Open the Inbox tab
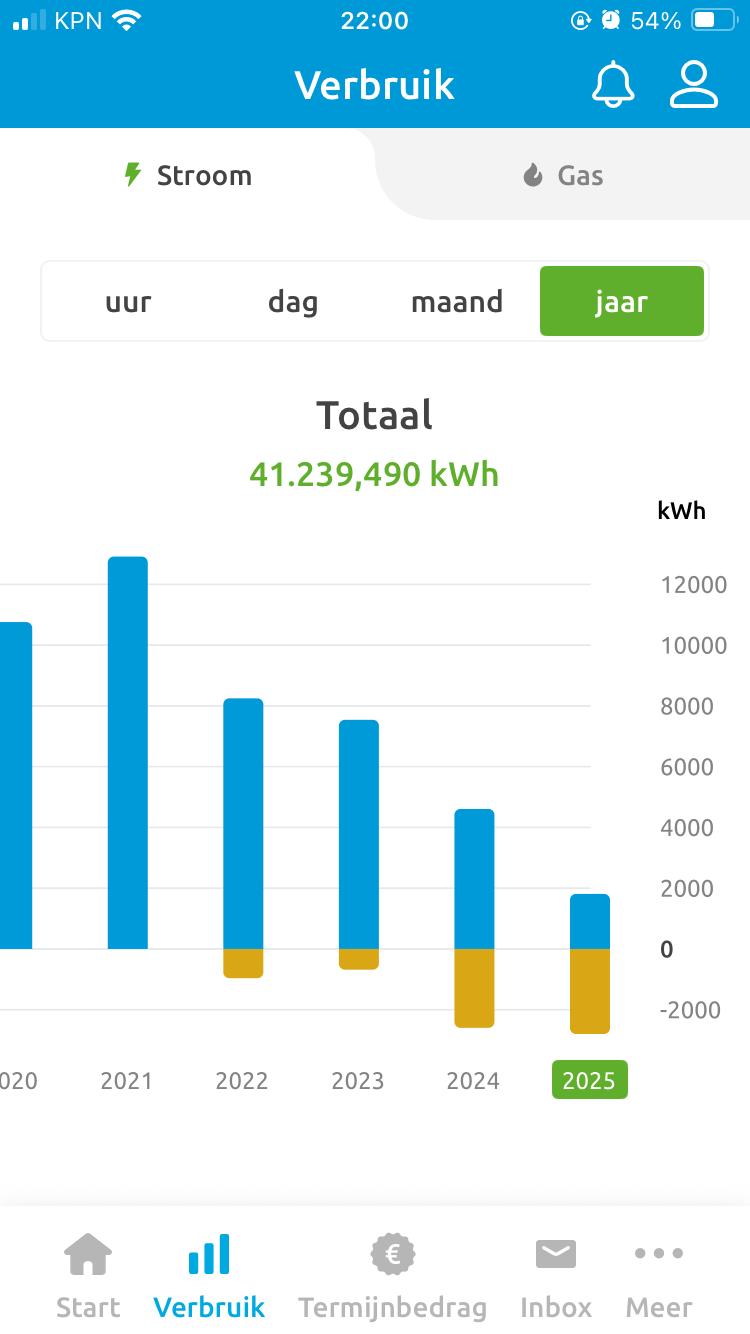This screenshot has width=750, height=1334. click(556, 1276)
